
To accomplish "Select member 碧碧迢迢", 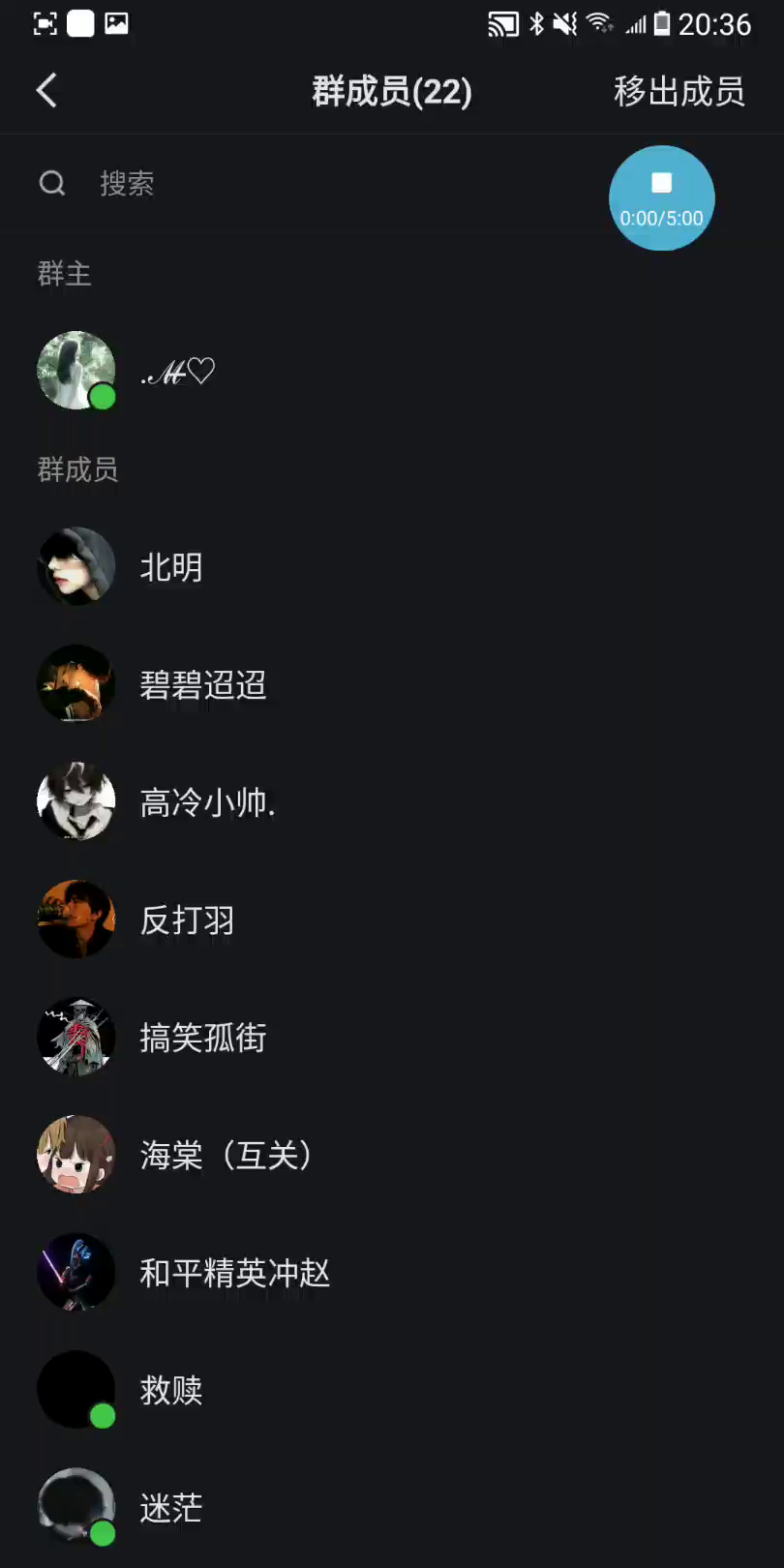I will pyautogui.click(x=202, y=685).
